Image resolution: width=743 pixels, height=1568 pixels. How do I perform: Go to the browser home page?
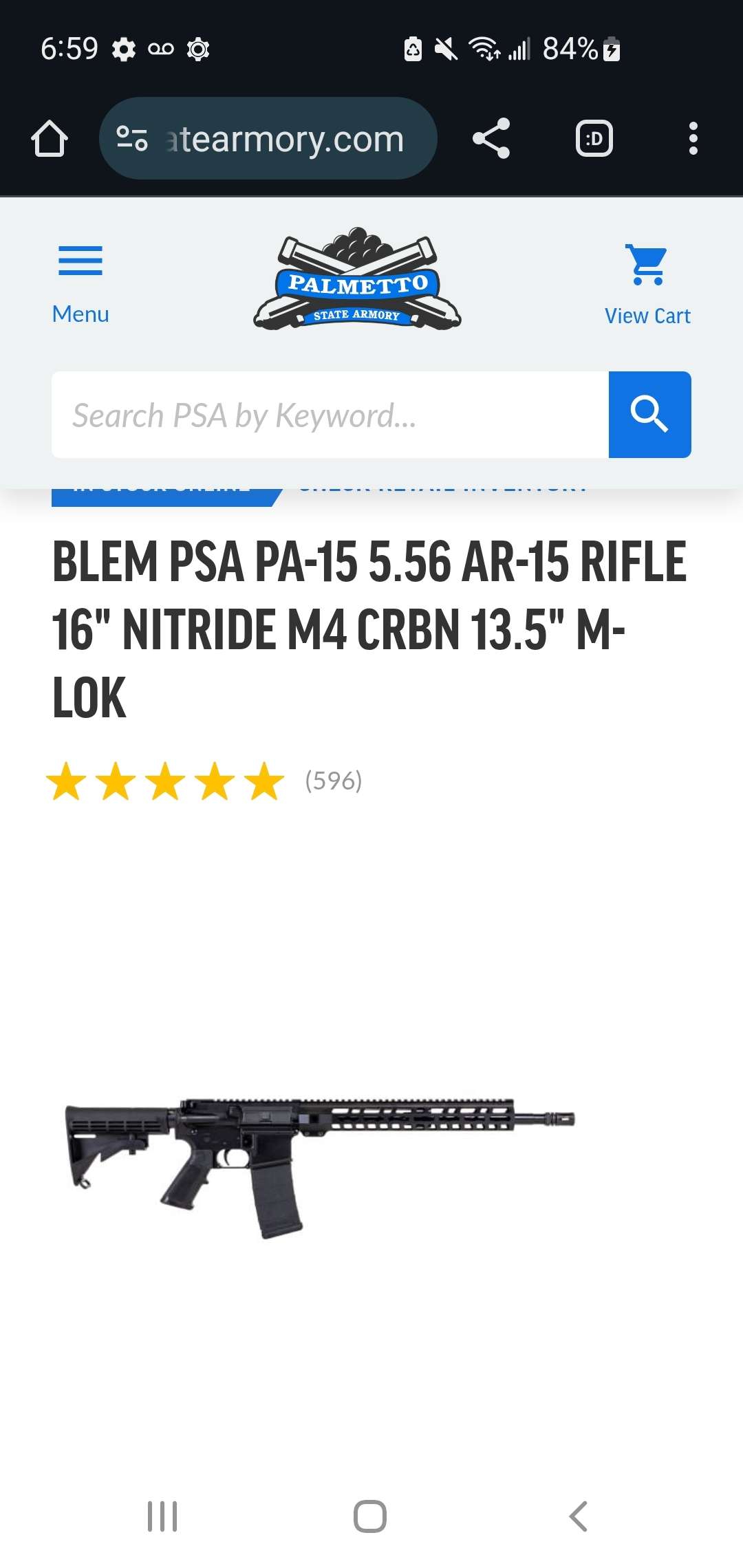tap(50, 139)
